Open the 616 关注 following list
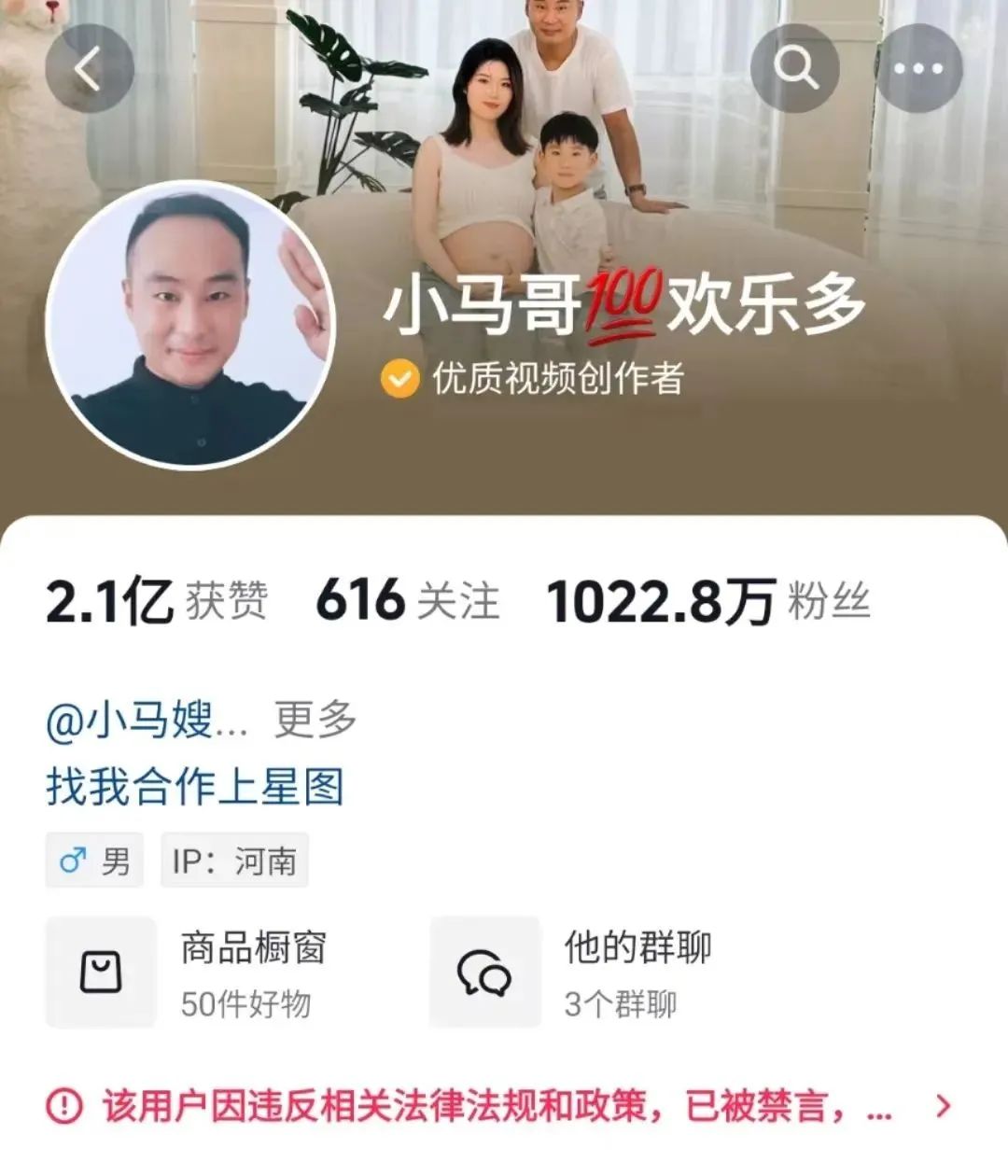1008x1176 pixels. tap(407, 601)
